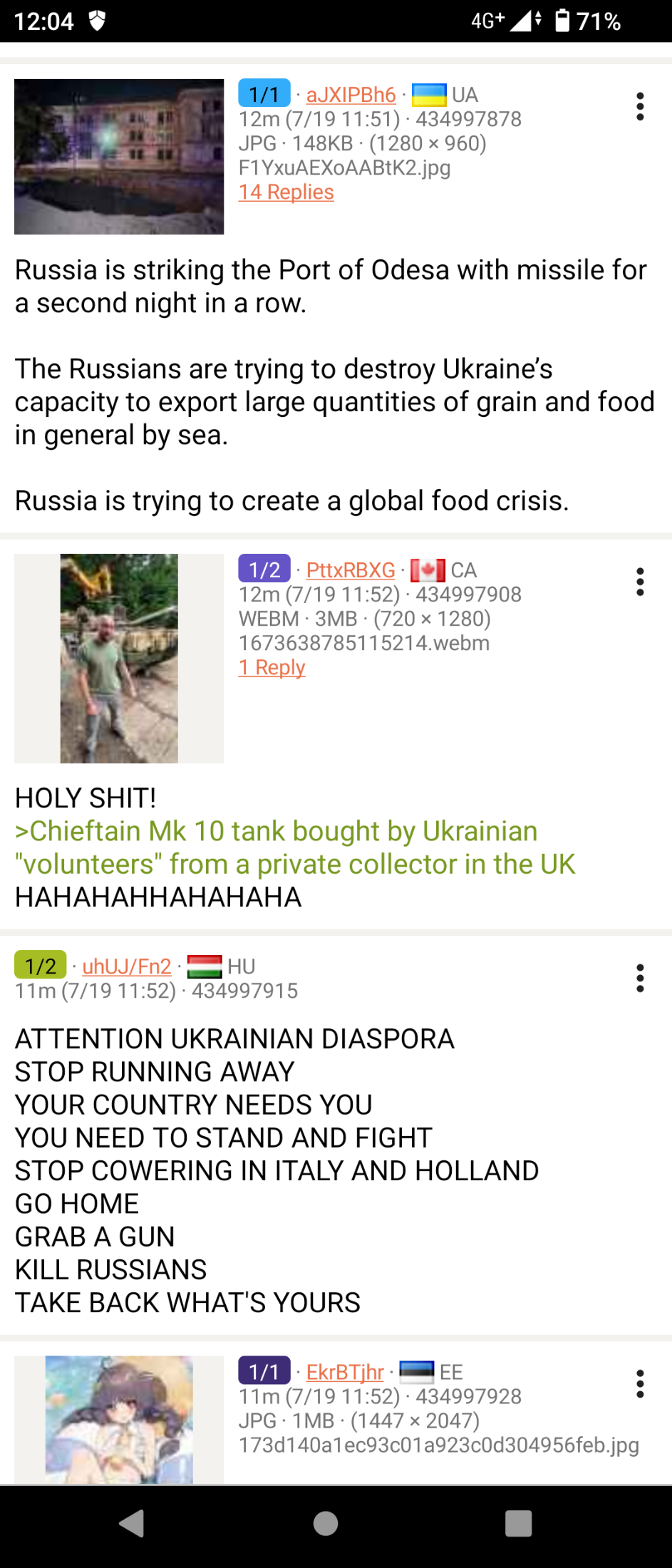Open overflow menu for post 434997915

click(x=640, y=978)
